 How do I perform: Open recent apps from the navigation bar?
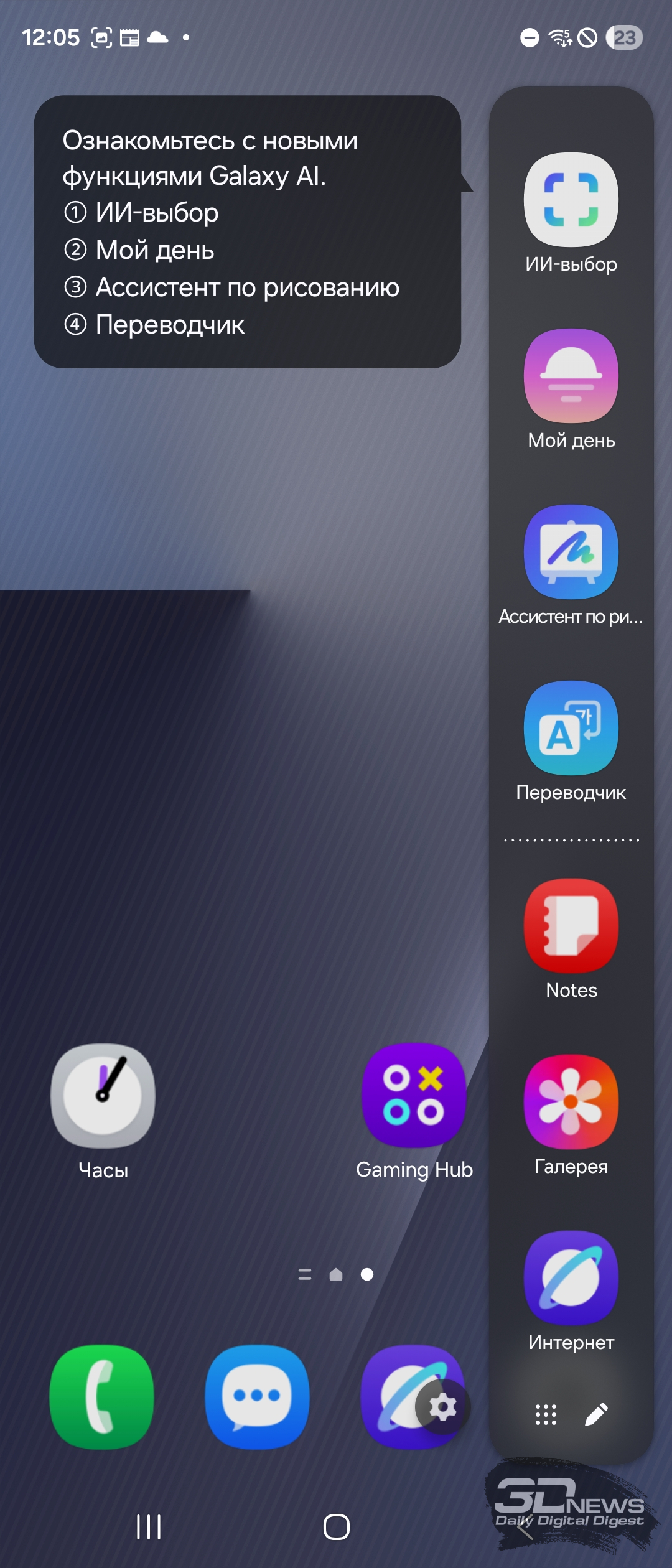[149, 1527]
